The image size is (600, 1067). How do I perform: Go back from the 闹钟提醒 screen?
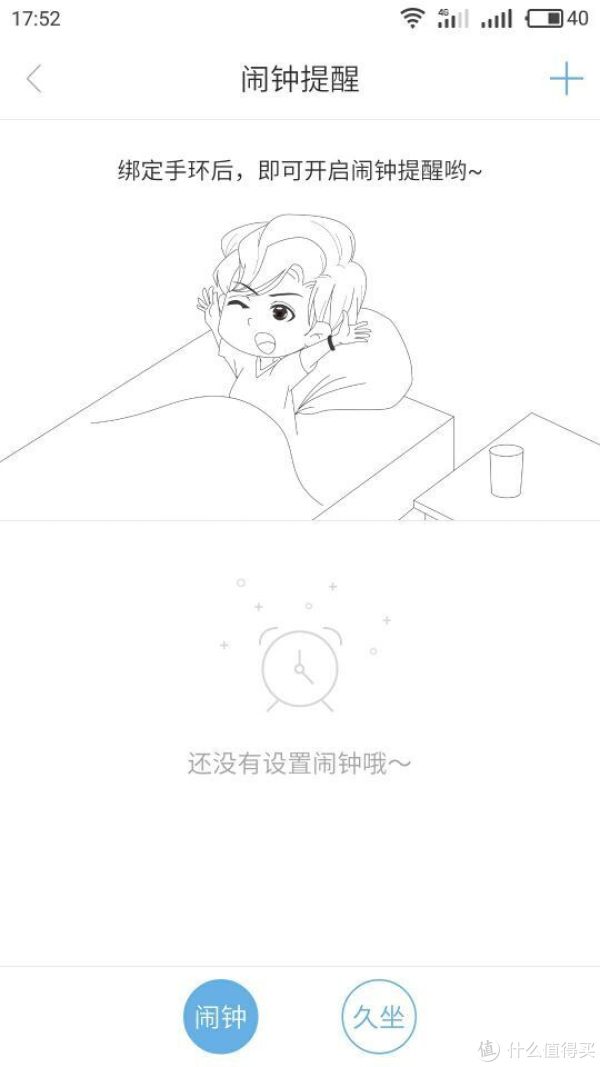34,79
